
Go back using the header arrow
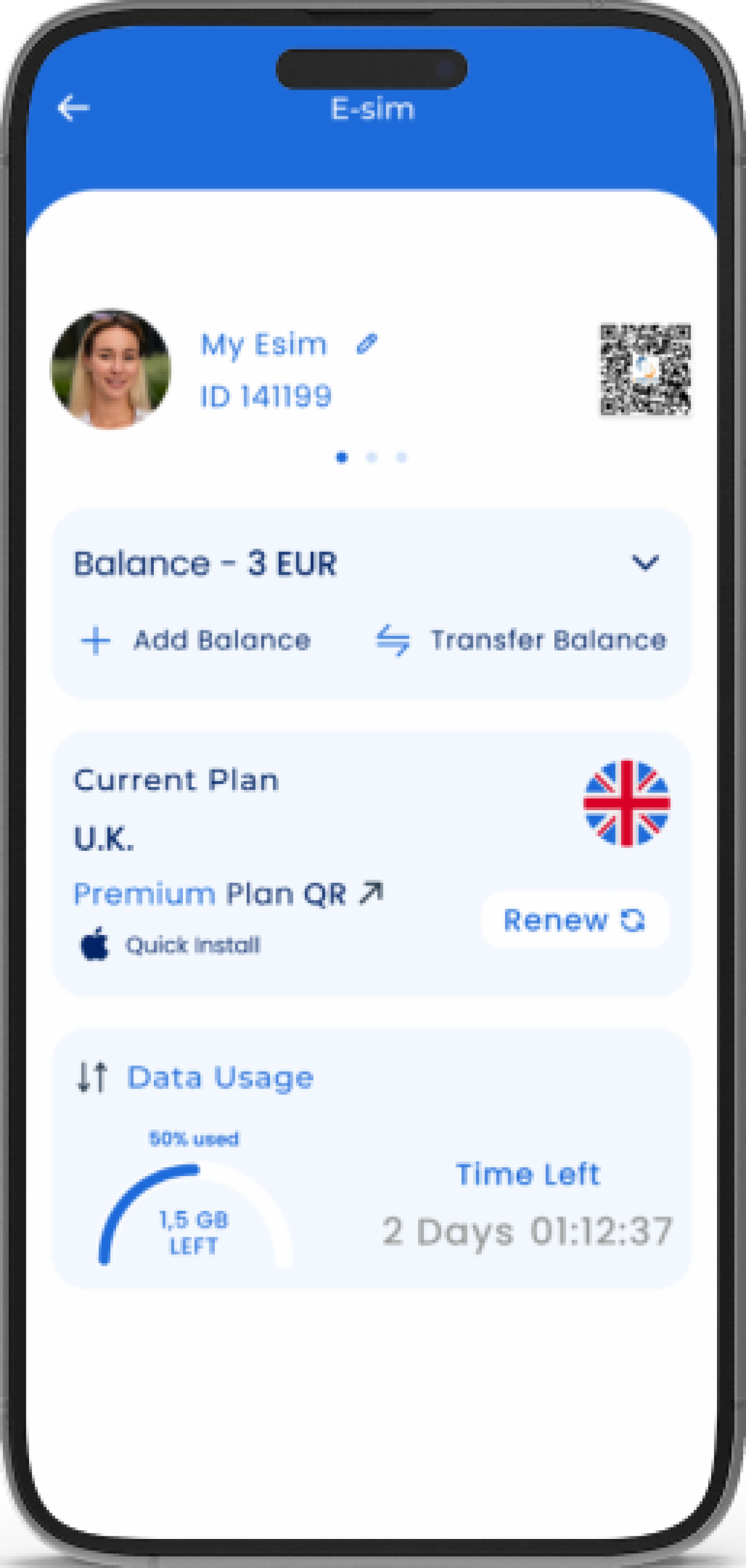pyautogui.click(x=73, y=108)
